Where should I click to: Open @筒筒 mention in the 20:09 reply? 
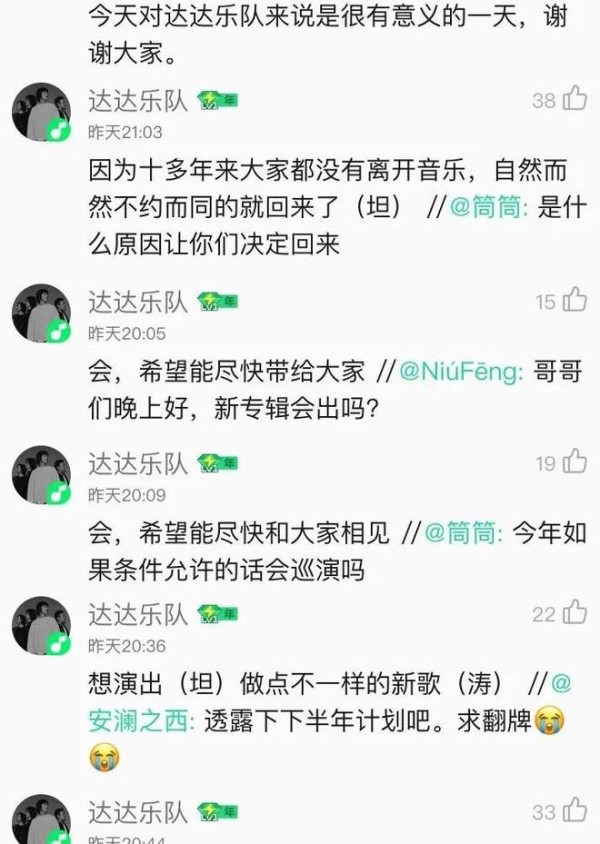(x=464, y=532)
